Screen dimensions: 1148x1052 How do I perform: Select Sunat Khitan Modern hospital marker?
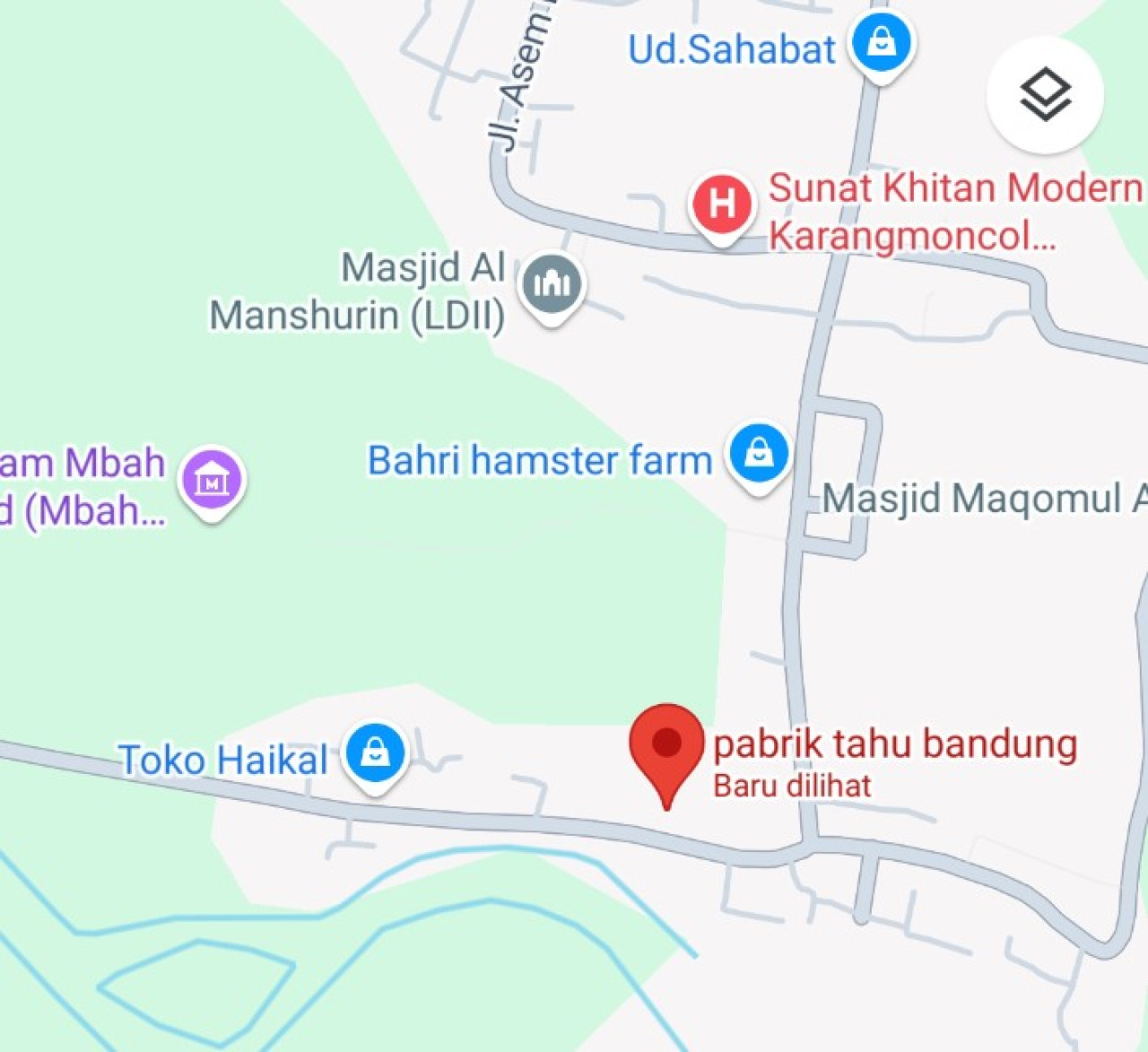722,203
